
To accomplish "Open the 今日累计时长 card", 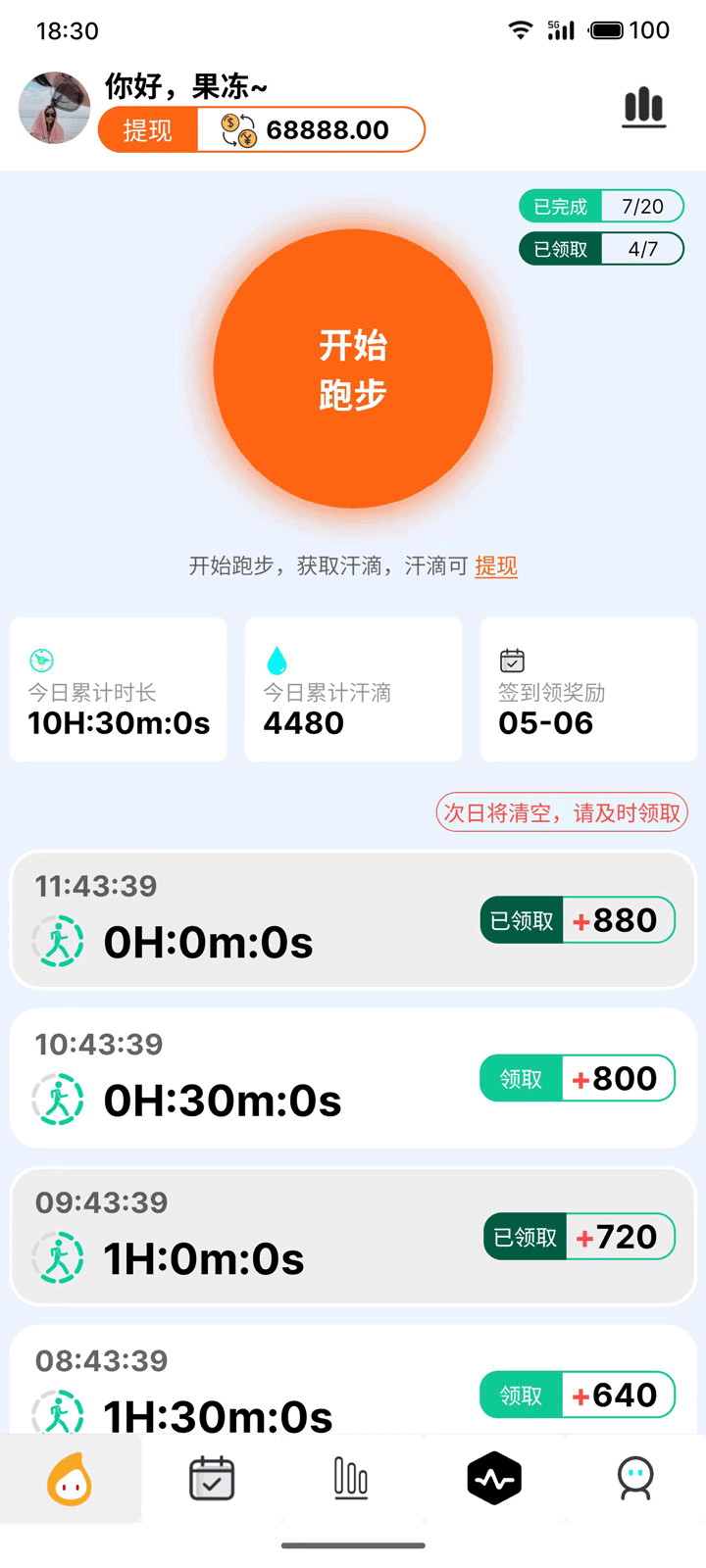I will tap(119, 689).
